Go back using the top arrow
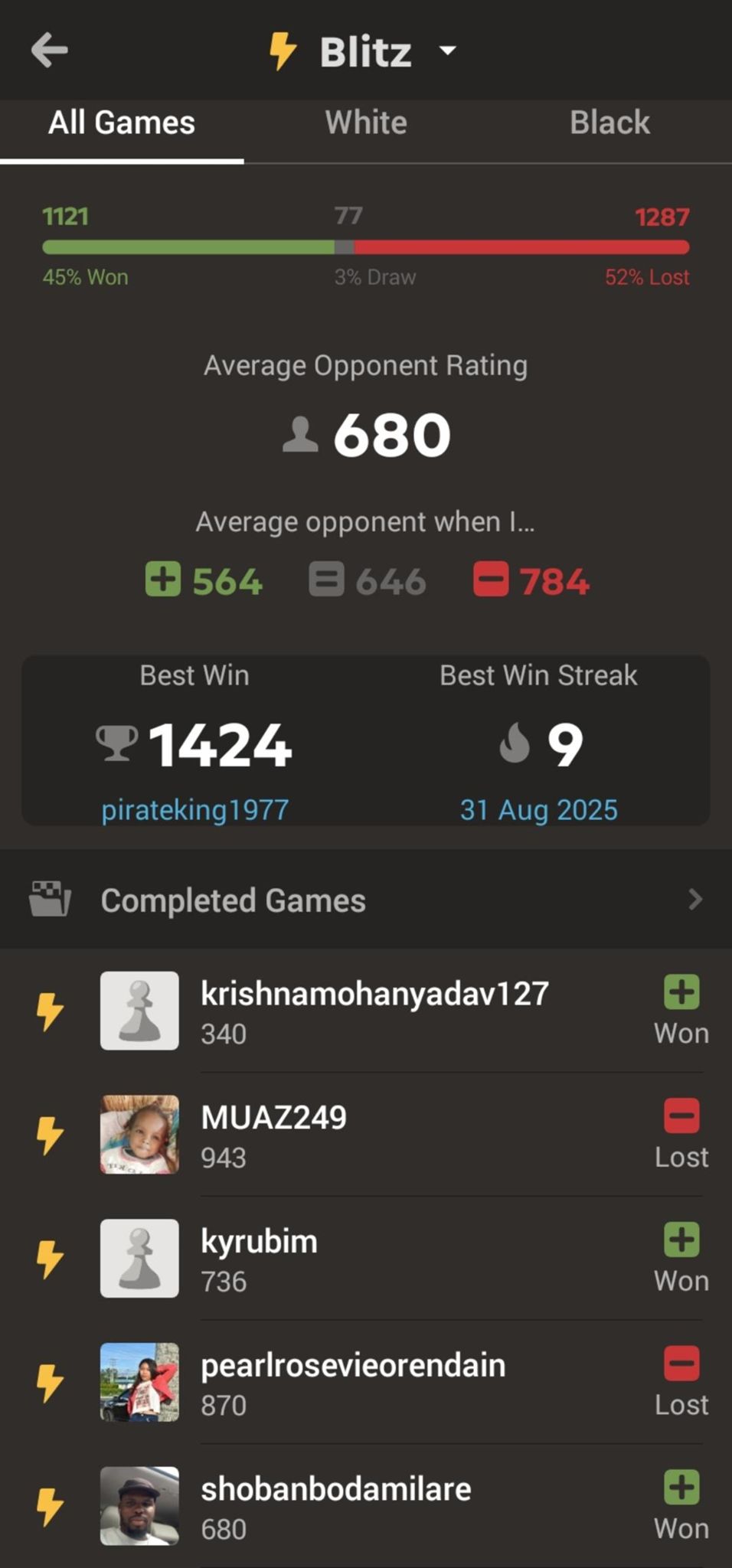This screenshot has width=732, height=1568. click(50, 51)
